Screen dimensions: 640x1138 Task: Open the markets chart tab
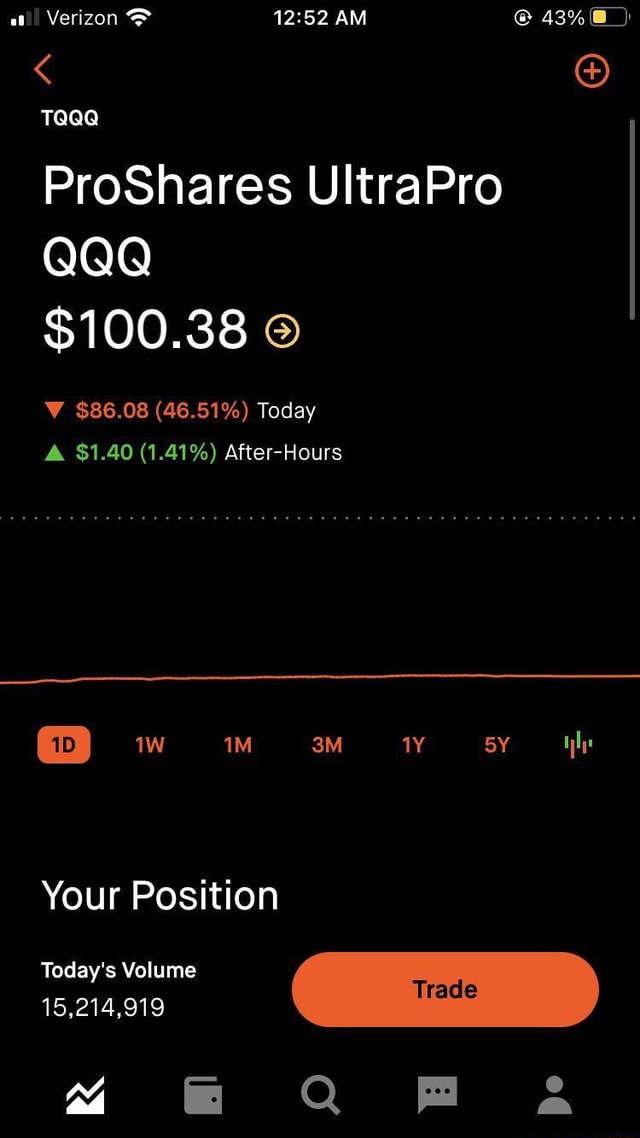pos(85,1095)
